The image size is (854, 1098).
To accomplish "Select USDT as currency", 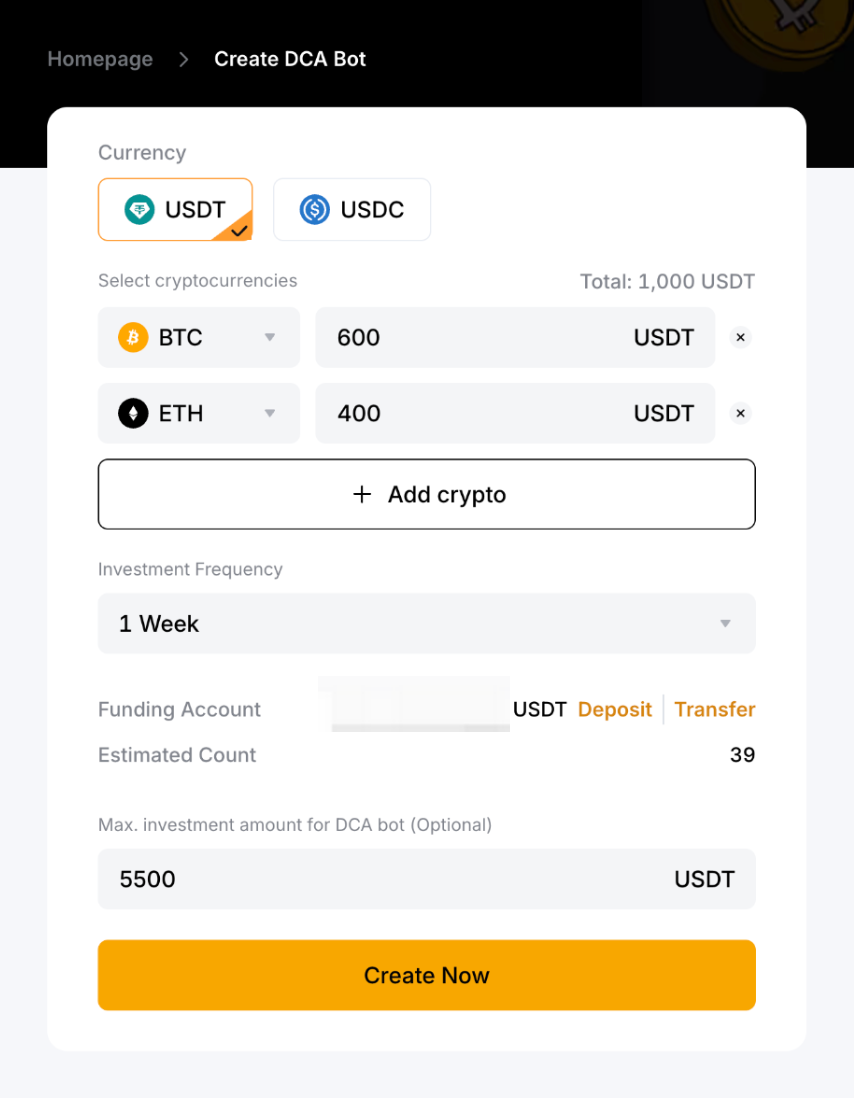I will tap(175, 210).
